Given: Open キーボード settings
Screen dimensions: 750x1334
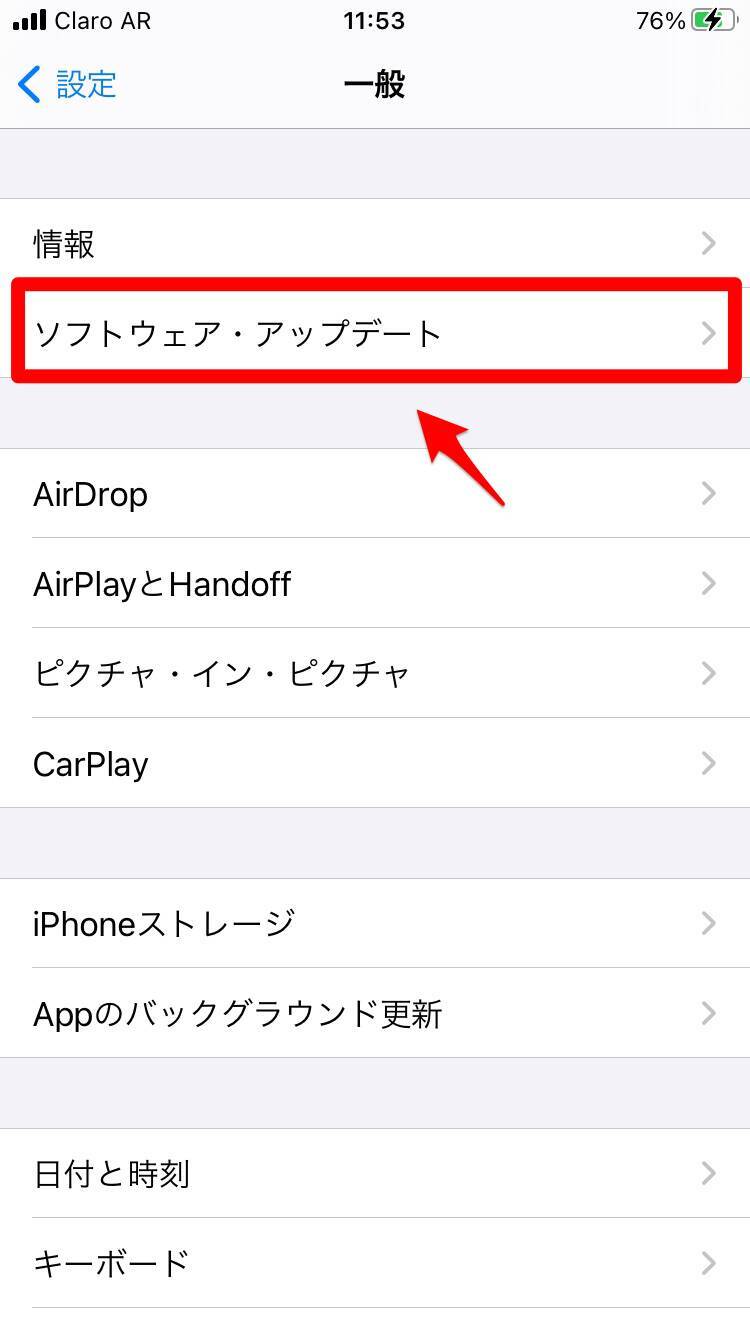Looking at the screenshot, I should click(x=375, y=1263).
